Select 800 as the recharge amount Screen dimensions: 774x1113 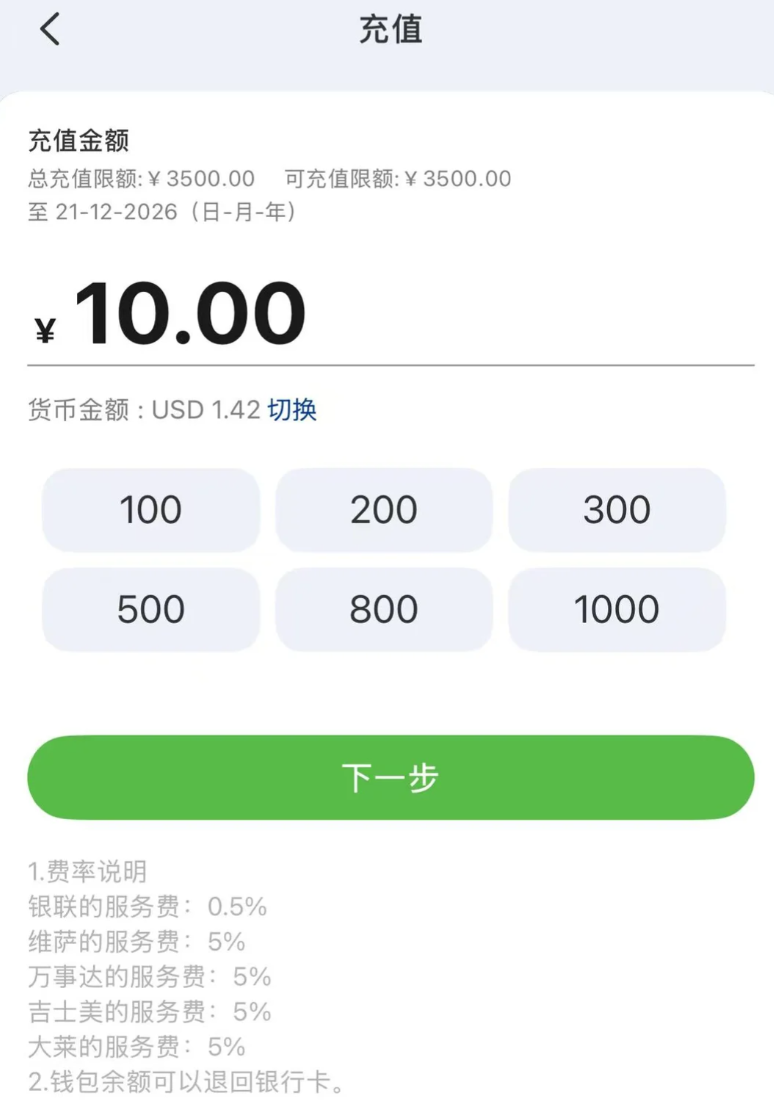(x=384, y=609)
